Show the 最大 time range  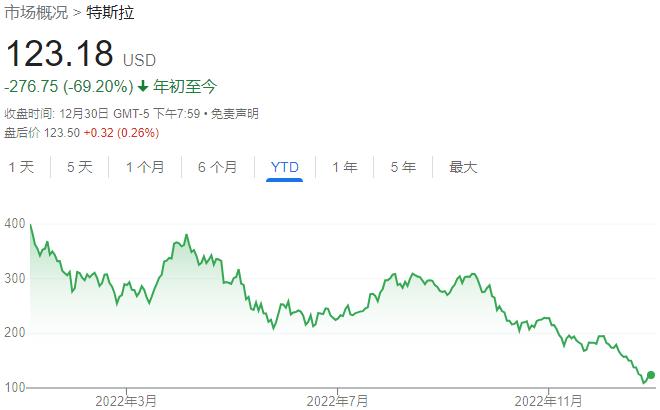463,167
